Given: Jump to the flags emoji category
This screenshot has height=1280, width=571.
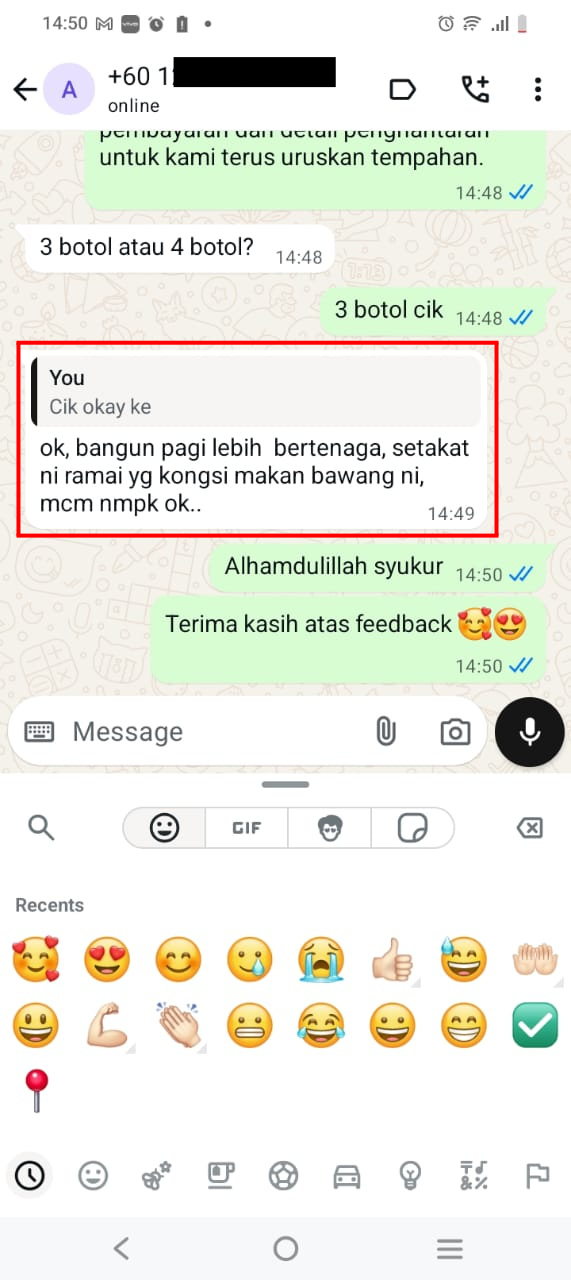Looking at the screenshot, I should click(x=538, y=1176).
